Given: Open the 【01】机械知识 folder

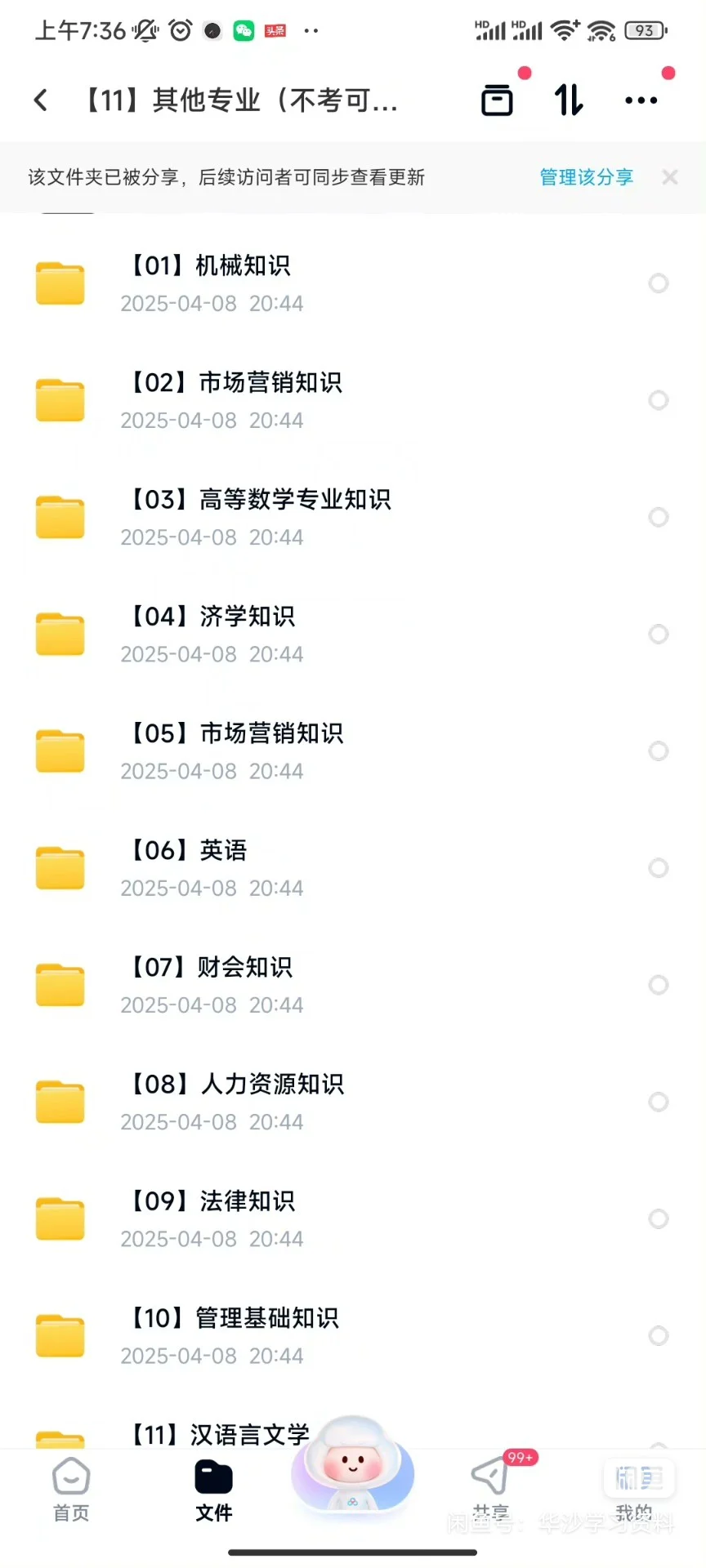Looking at the screenshot, I should pyautogui.click(x=245, y=283).
